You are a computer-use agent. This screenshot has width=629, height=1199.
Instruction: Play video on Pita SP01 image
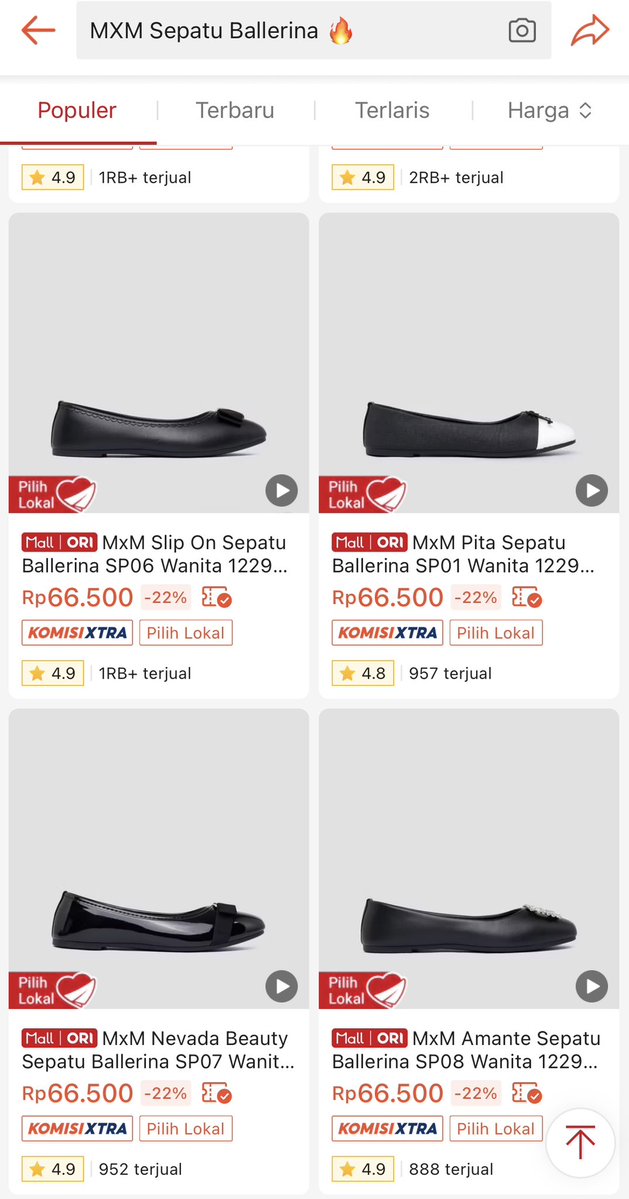point(592,490)
